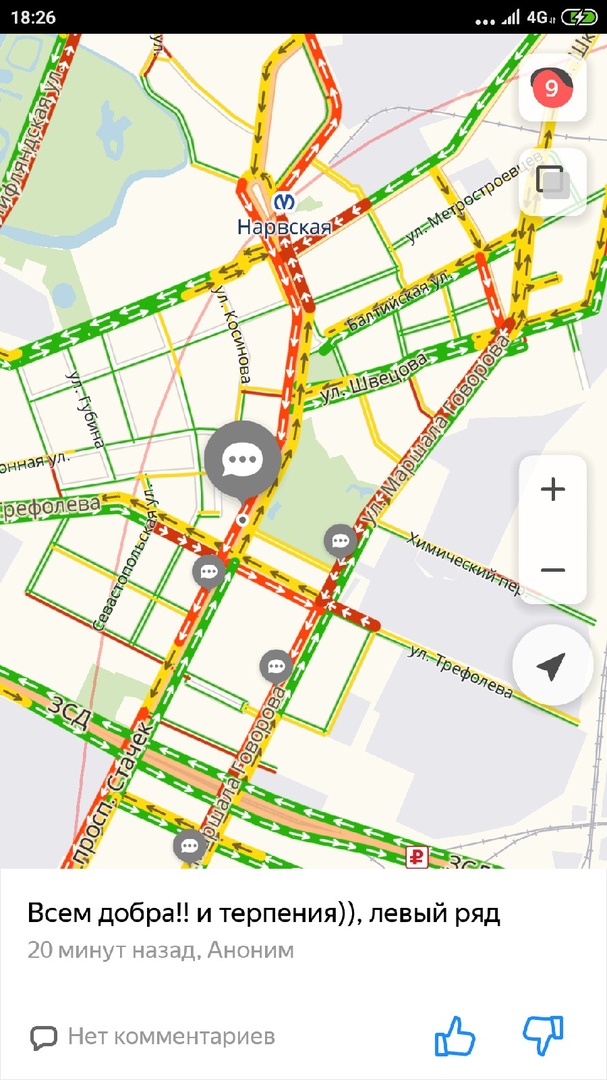Viewport: 607px width, 1080px height.
Task: Dislike the road comment with thumbs down
Action: pyautogui.click(x=544, y=1036)
